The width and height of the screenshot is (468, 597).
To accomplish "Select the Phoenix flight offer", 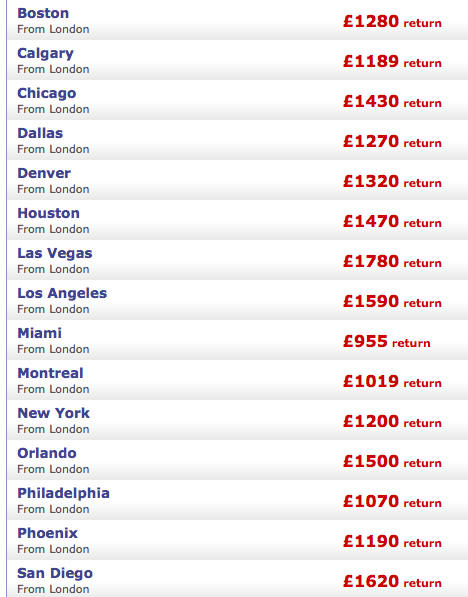I will [x=238, y=540].
